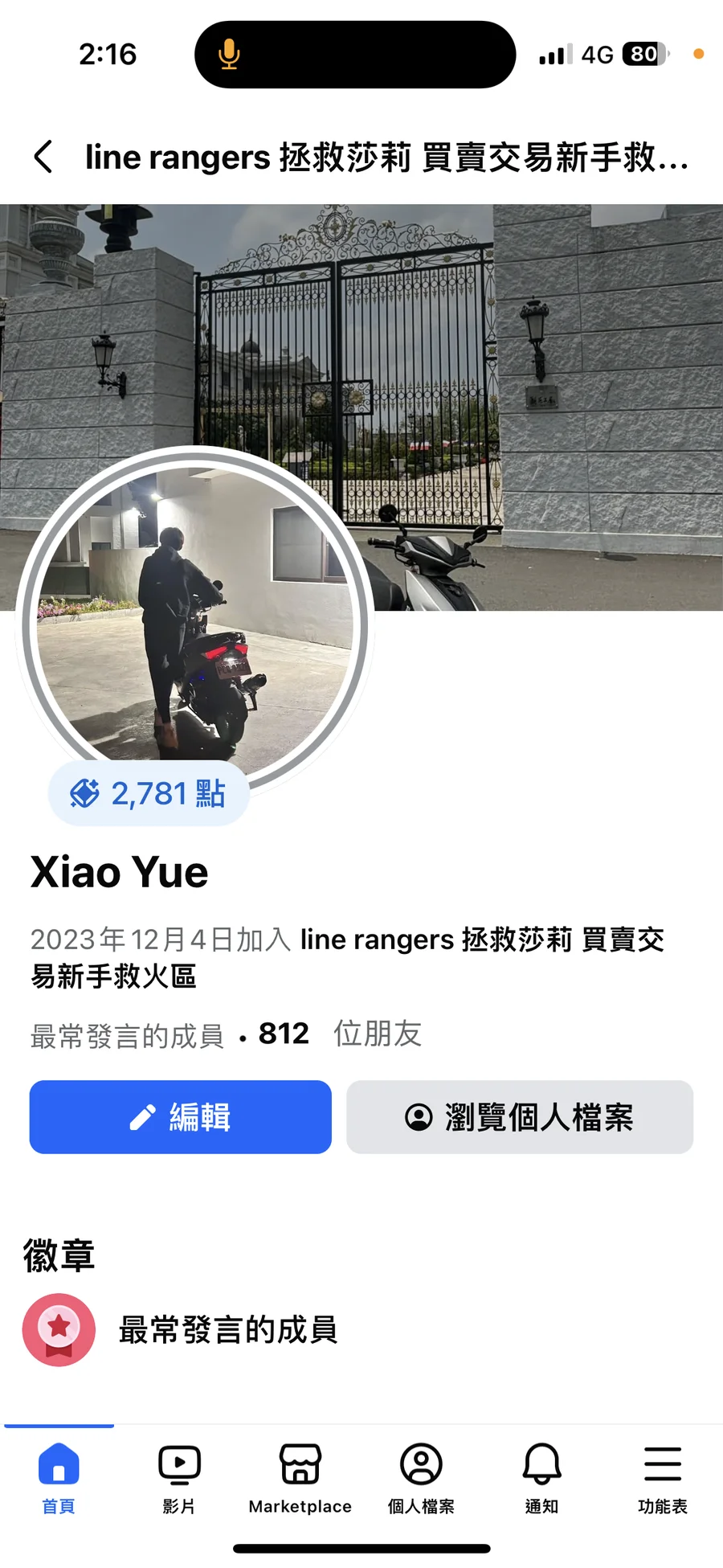Image resolution: width=723 pixels, height=1568 pixels.
Task: Open the 2,781 點 points badge
Action: point(149,793)
